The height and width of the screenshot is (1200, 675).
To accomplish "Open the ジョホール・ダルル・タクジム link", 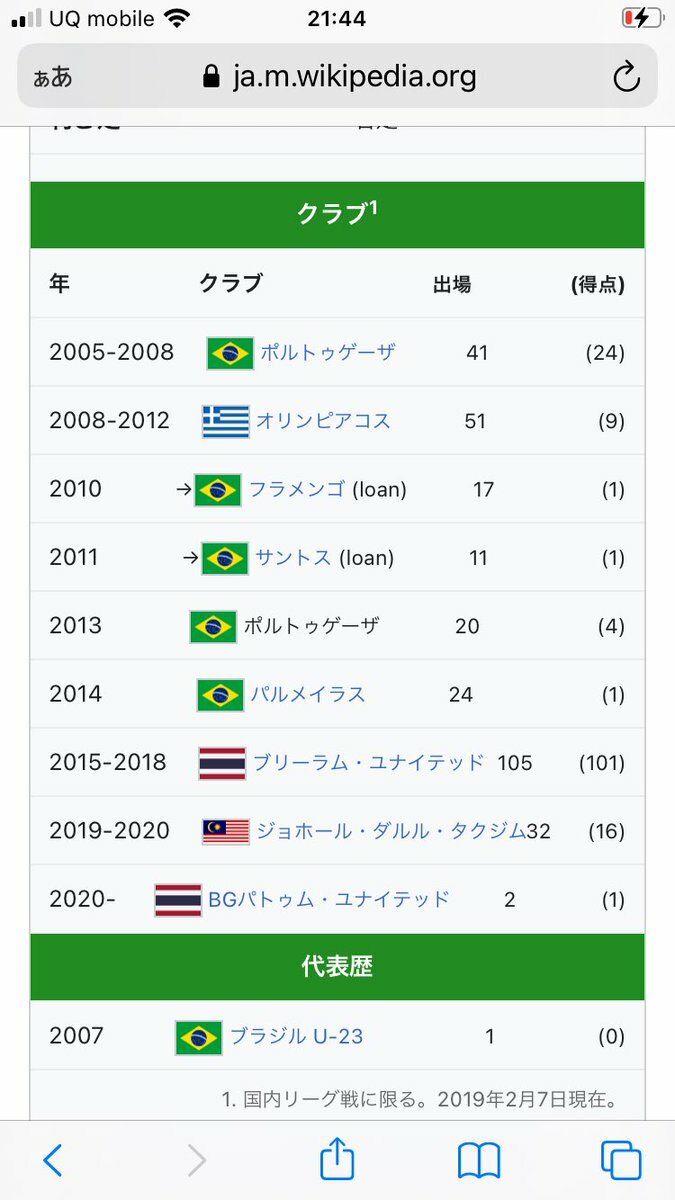I will (391, 830).
